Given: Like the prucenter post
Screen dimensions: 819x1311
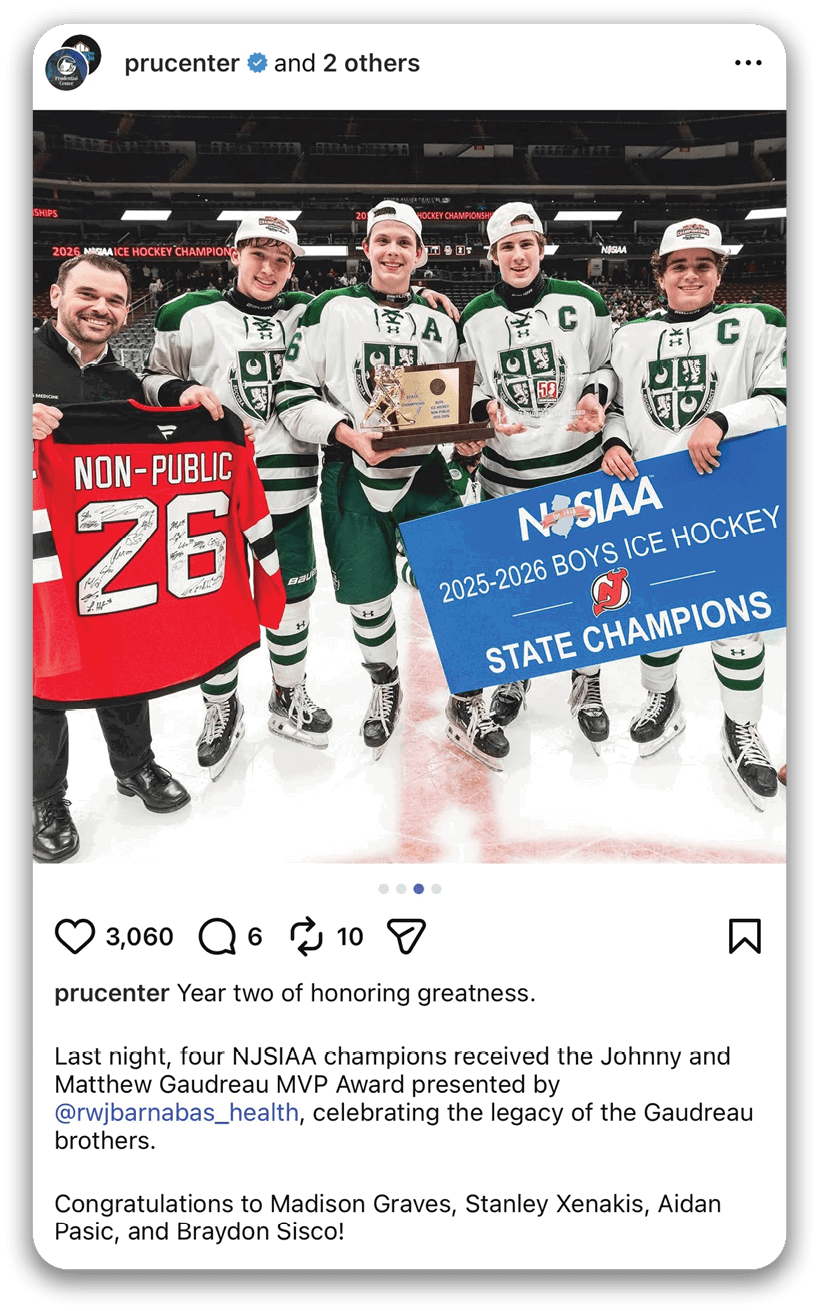Looking at the screenshot, I should click(x=75, y=937).
